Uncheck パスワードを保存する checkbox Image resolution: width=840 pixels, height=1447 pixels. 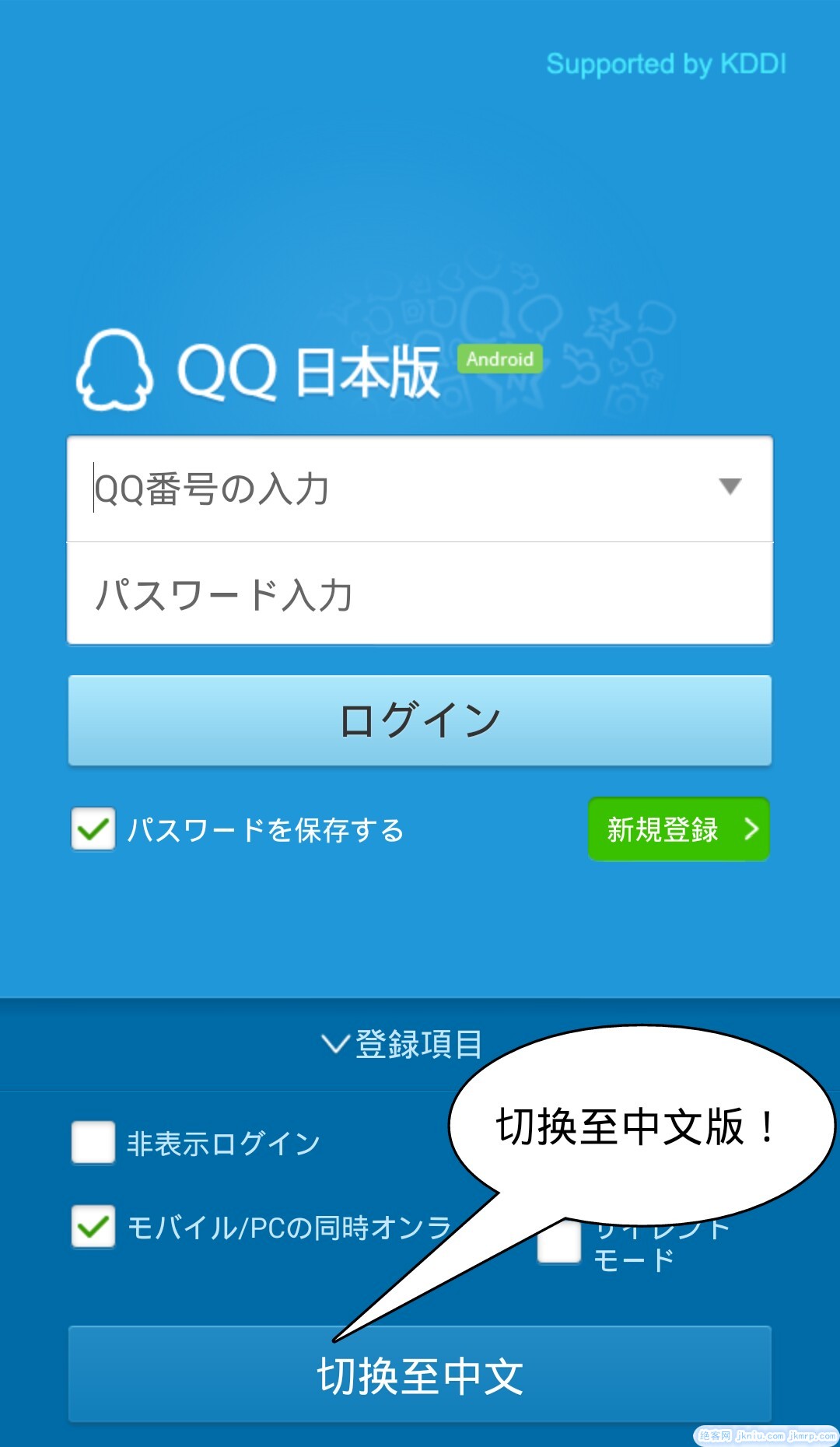93,829
